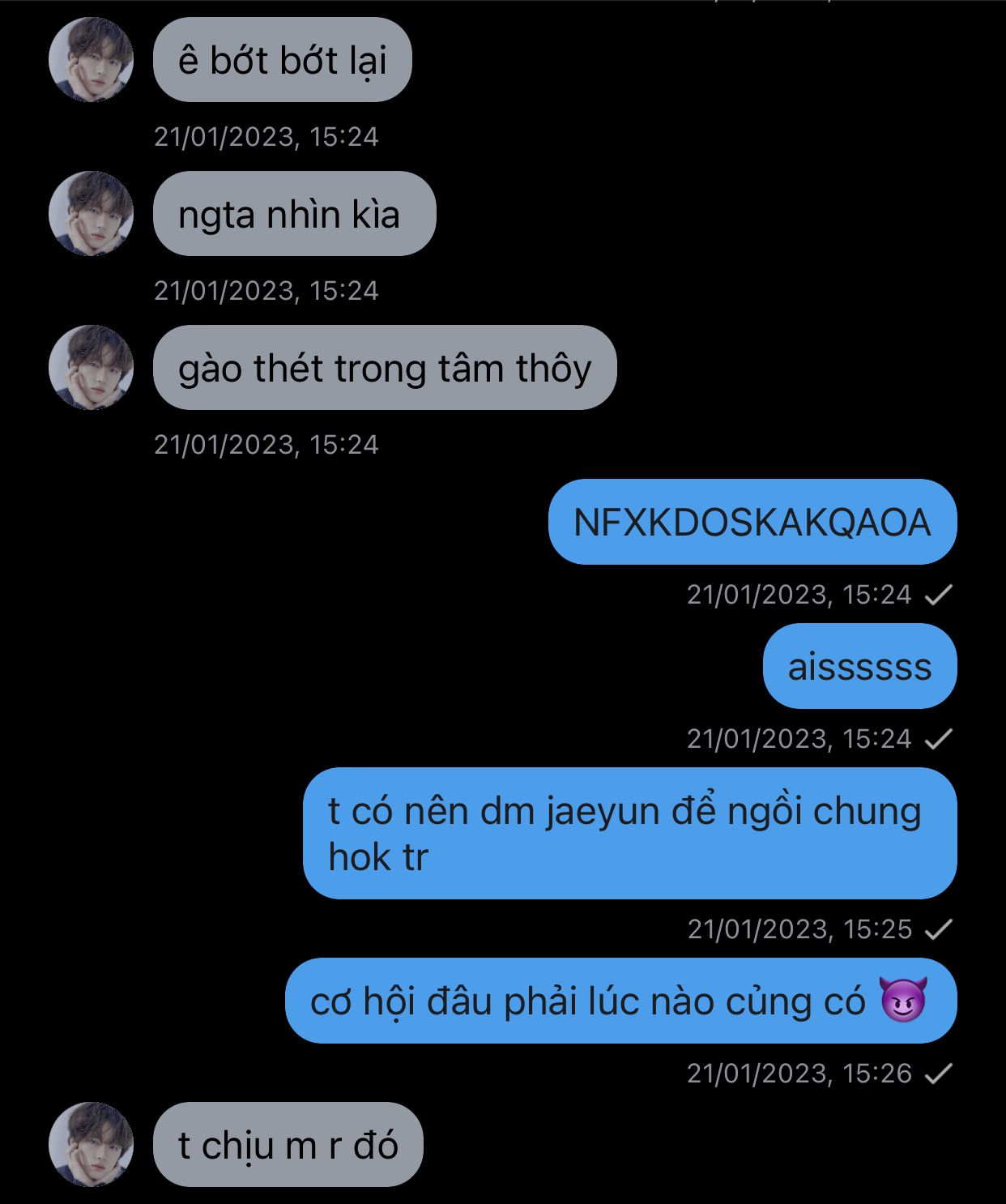Open profile picture beside "gào thét trong tâm thôy"
The image size is (1006, 1204).
pos(91,367)
